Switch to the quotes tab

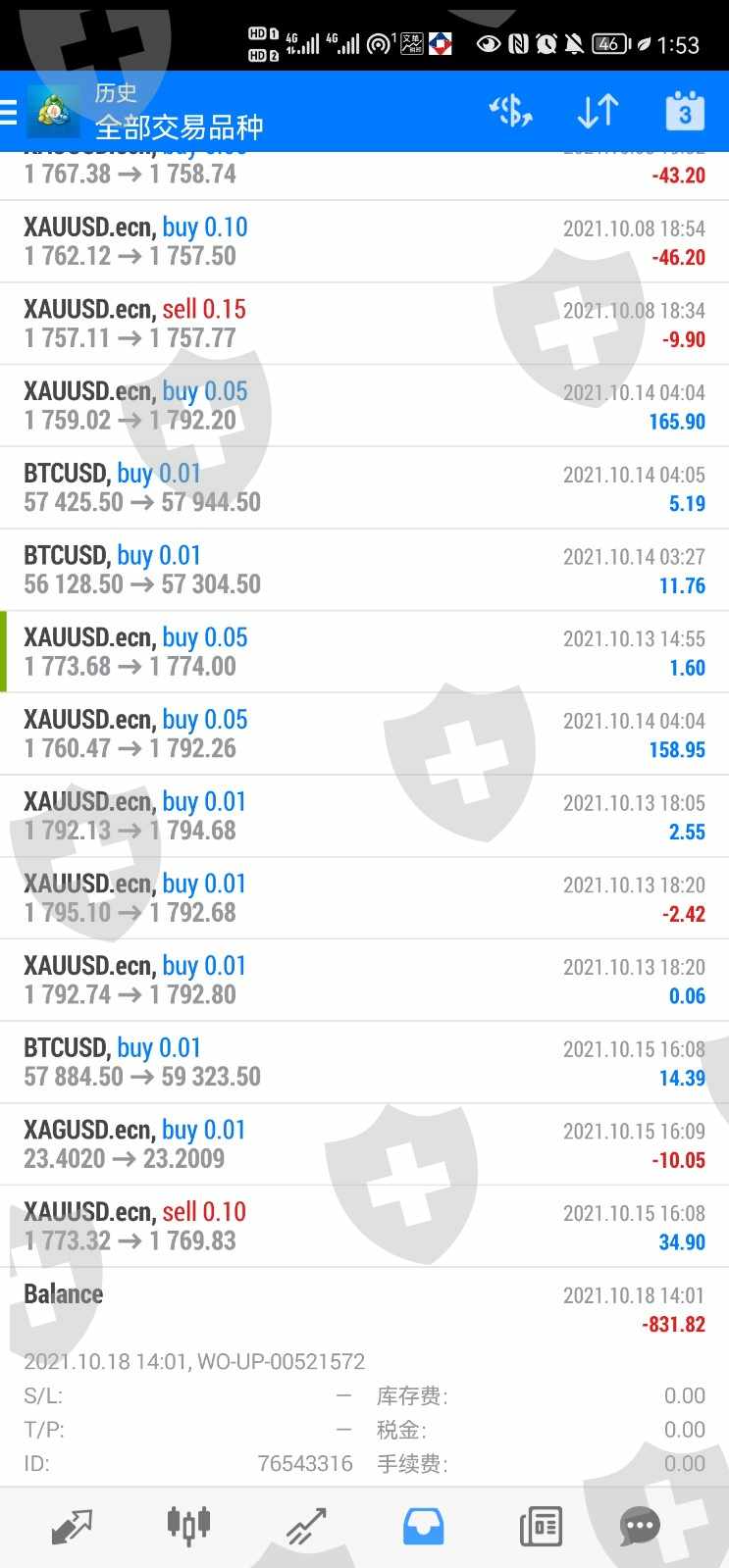tap(72, 1526)
